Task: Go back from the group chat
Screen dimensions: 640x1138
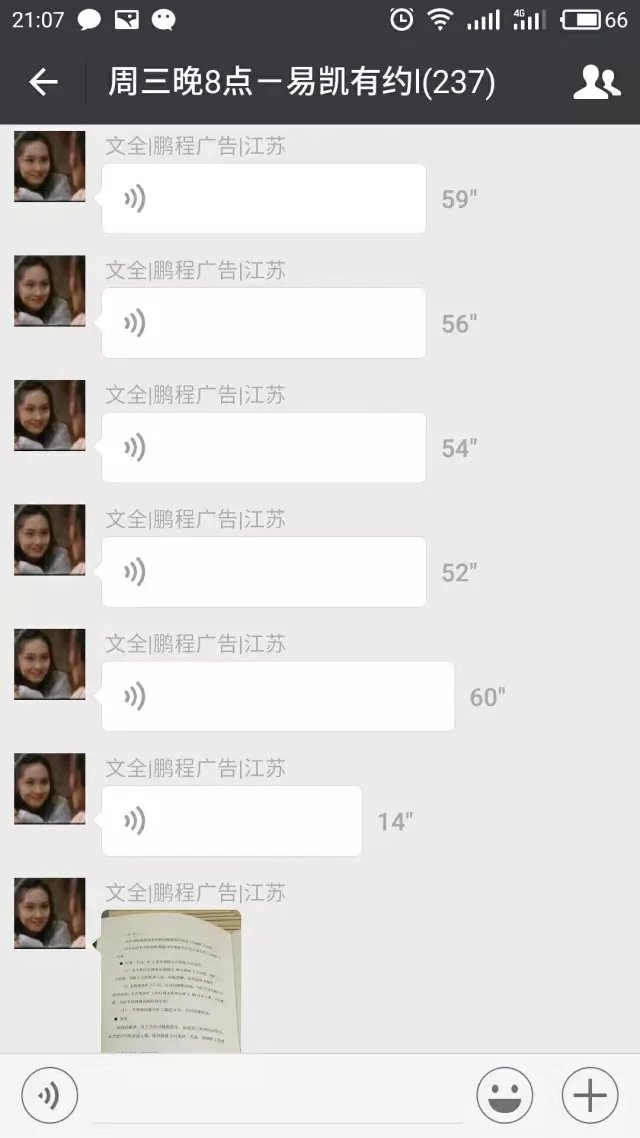Action: (43, 82)
